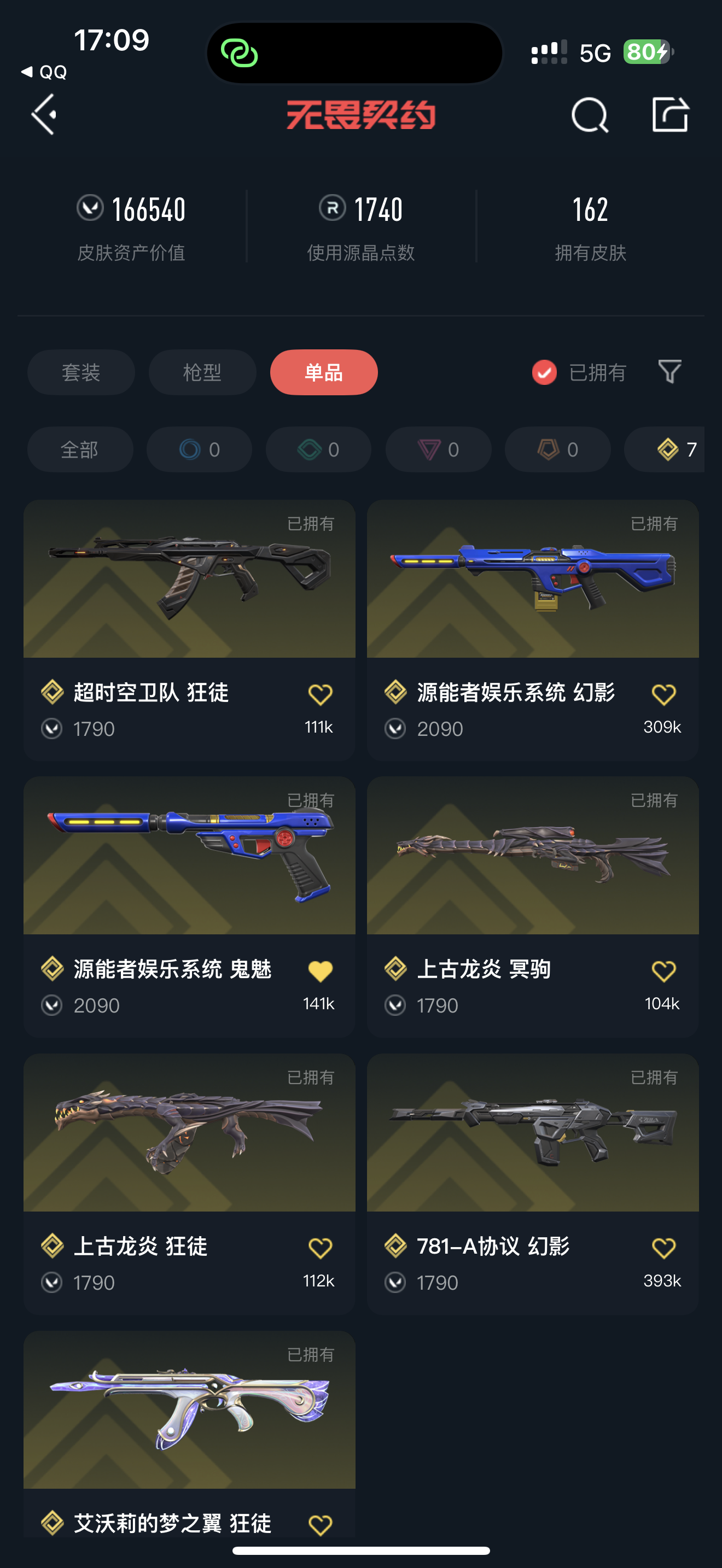
Task: Open the filter funnel icon
Action: click(x=669, y=371)
